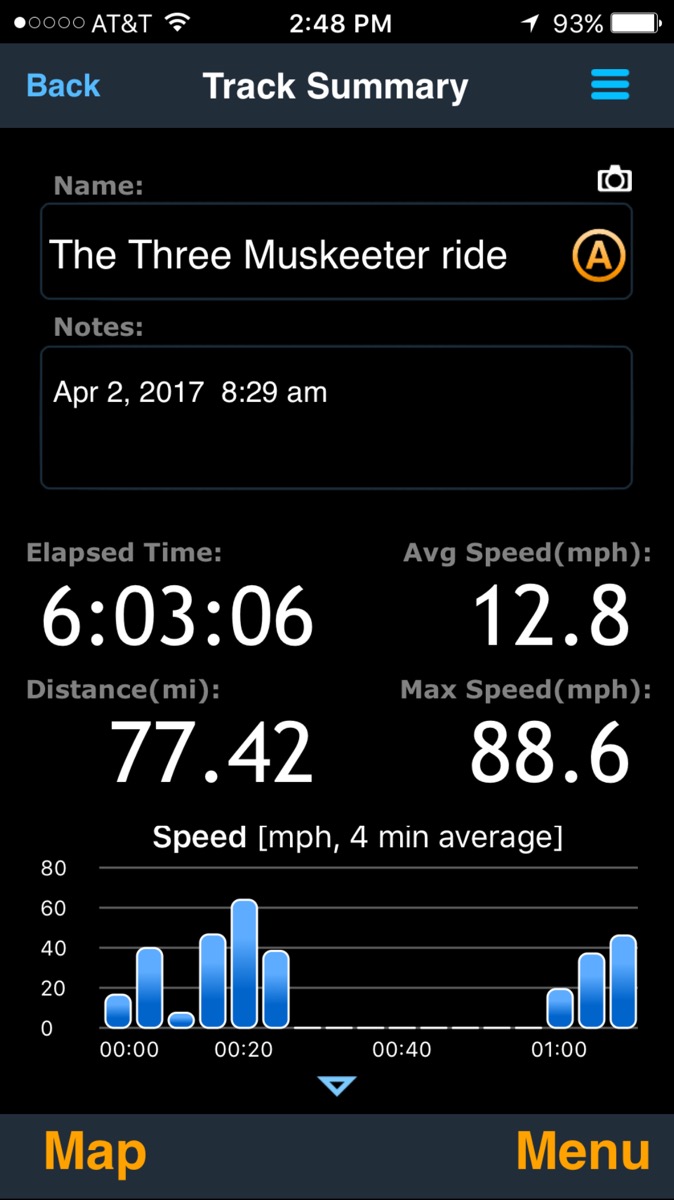Go back from Track Summary
The height and width of the screenshot is (1200, 674).
63,86
